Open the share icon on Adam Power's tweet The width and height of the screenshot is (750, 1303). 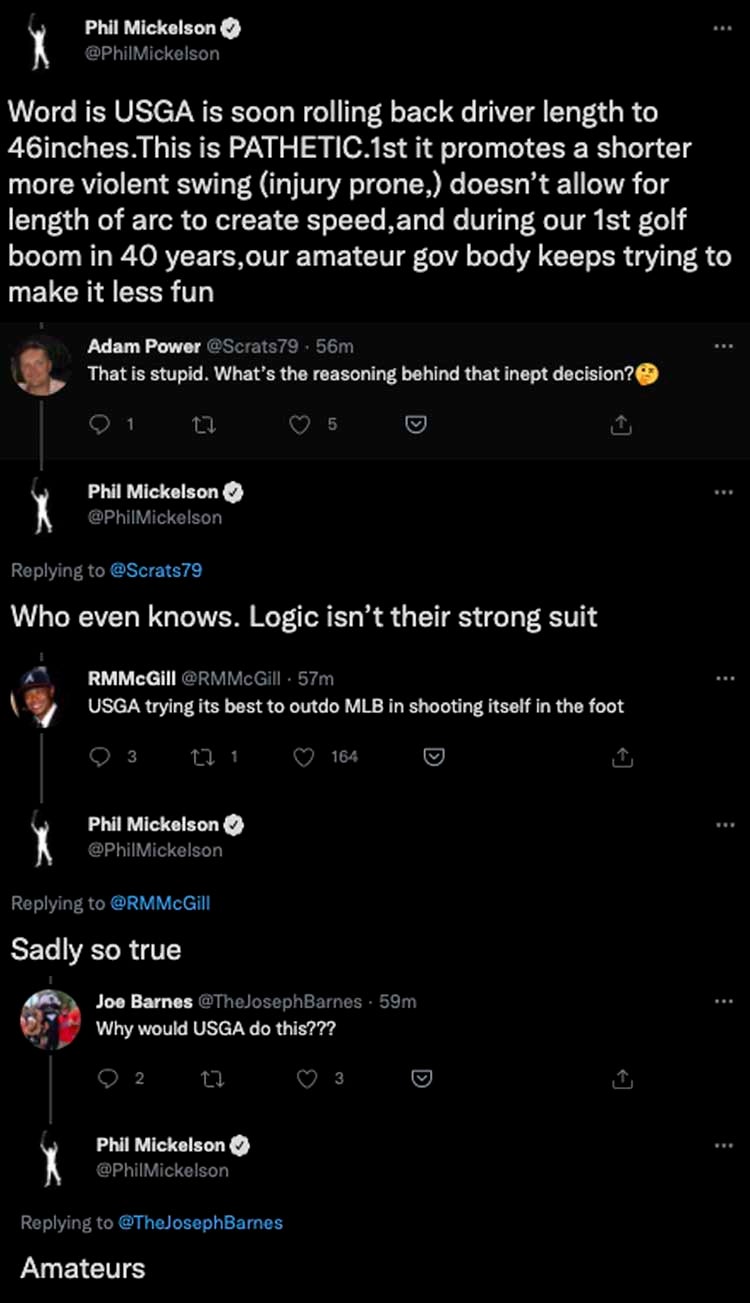coord(621,424)
